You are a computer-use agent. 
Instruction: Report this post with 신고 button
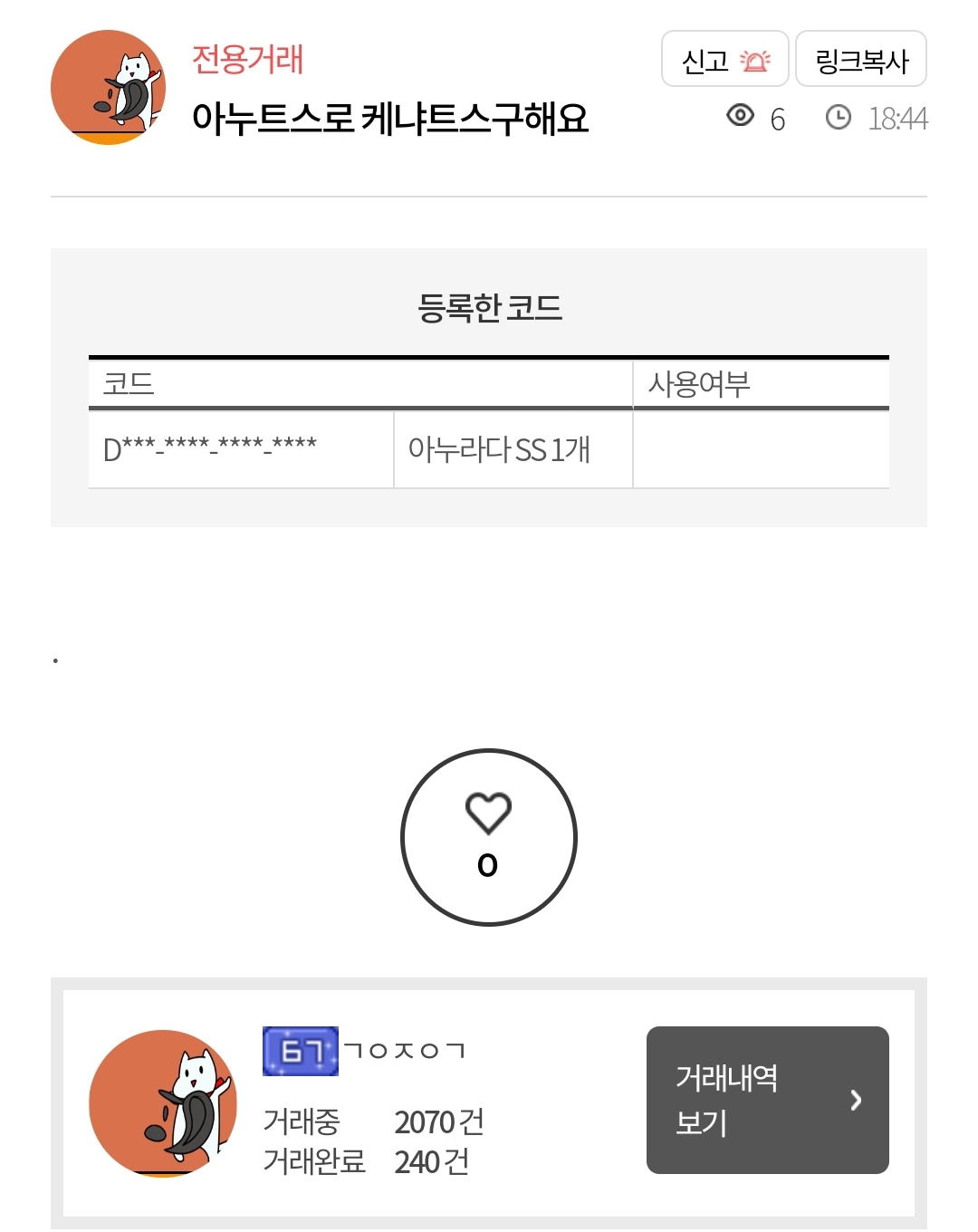coord(724,60)
